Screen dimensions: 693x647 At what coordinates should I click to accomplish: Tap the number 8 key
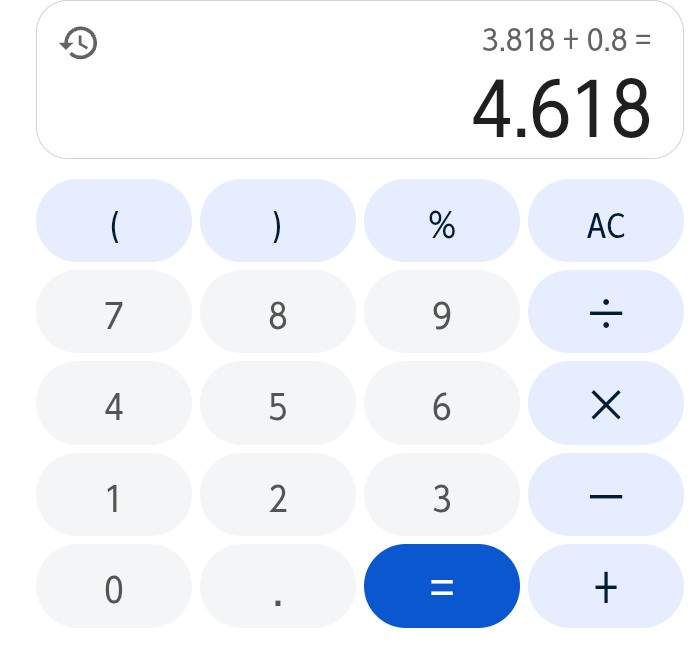pyautogui.click(x=278, y=316)
